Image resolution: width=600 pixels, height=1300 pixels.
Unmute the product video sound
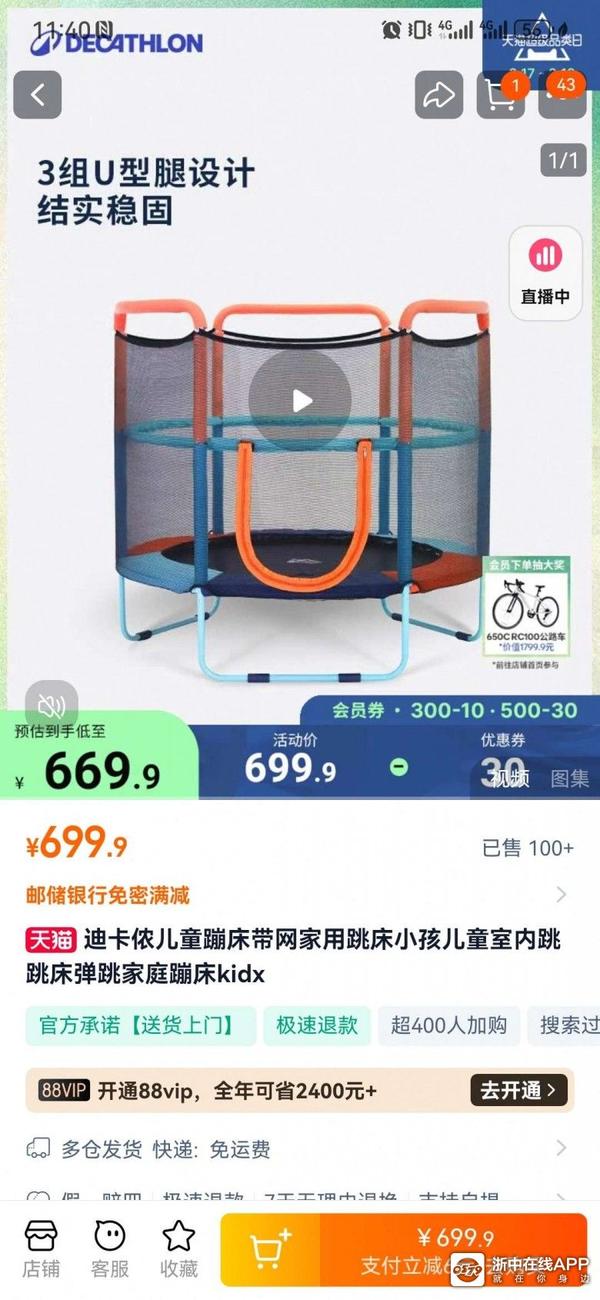click(x=44, y=704)
